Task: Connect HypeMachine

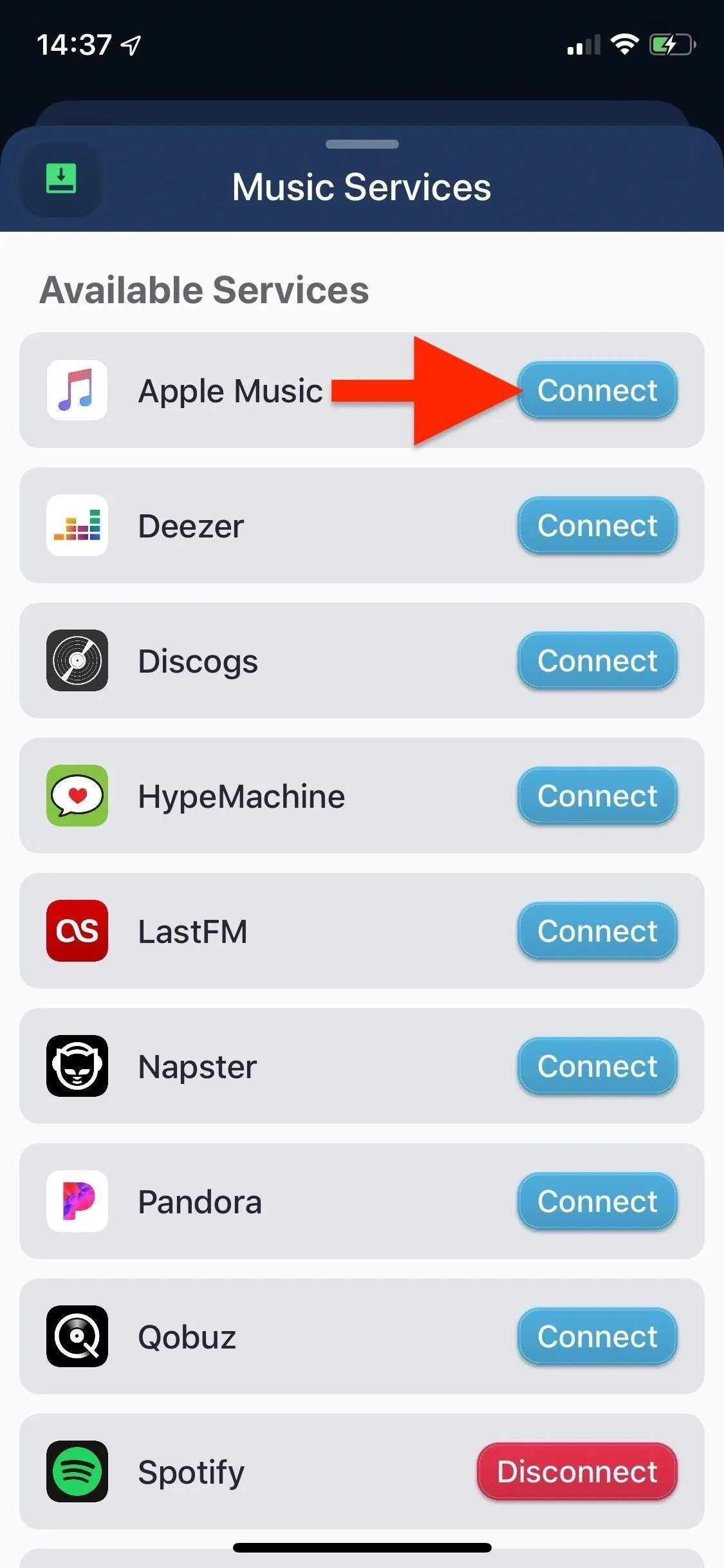Action: pos(597,796)
